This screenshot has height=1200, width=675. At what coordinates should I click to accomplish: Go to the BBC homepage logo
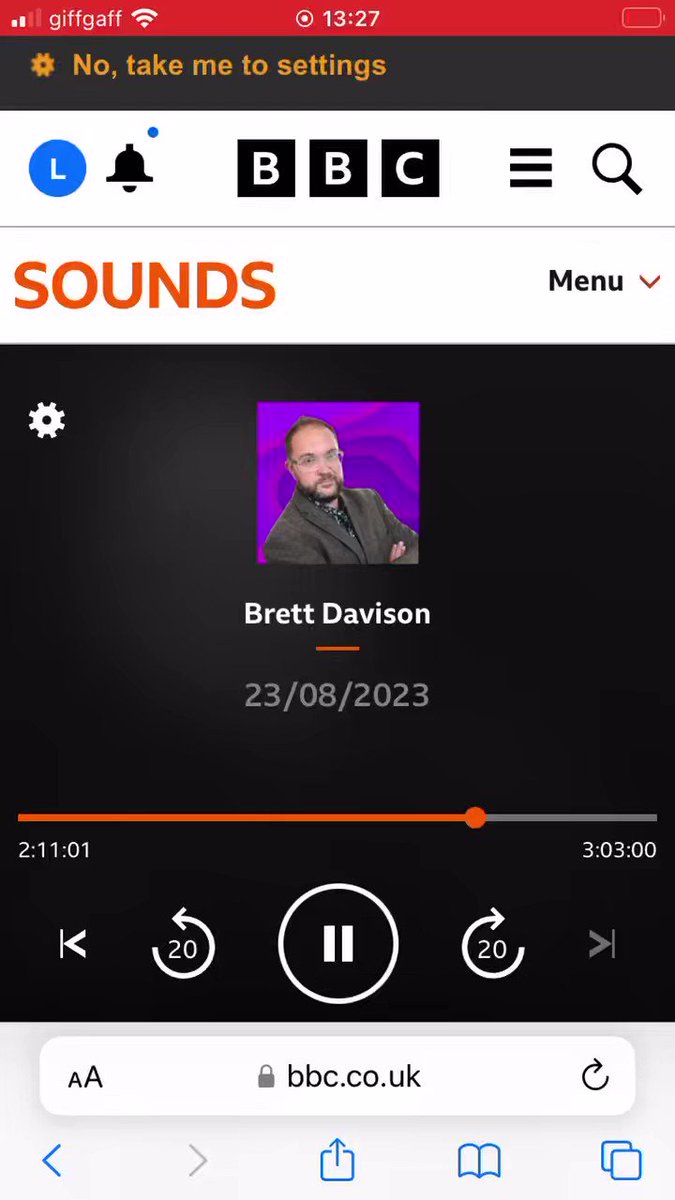338,168
